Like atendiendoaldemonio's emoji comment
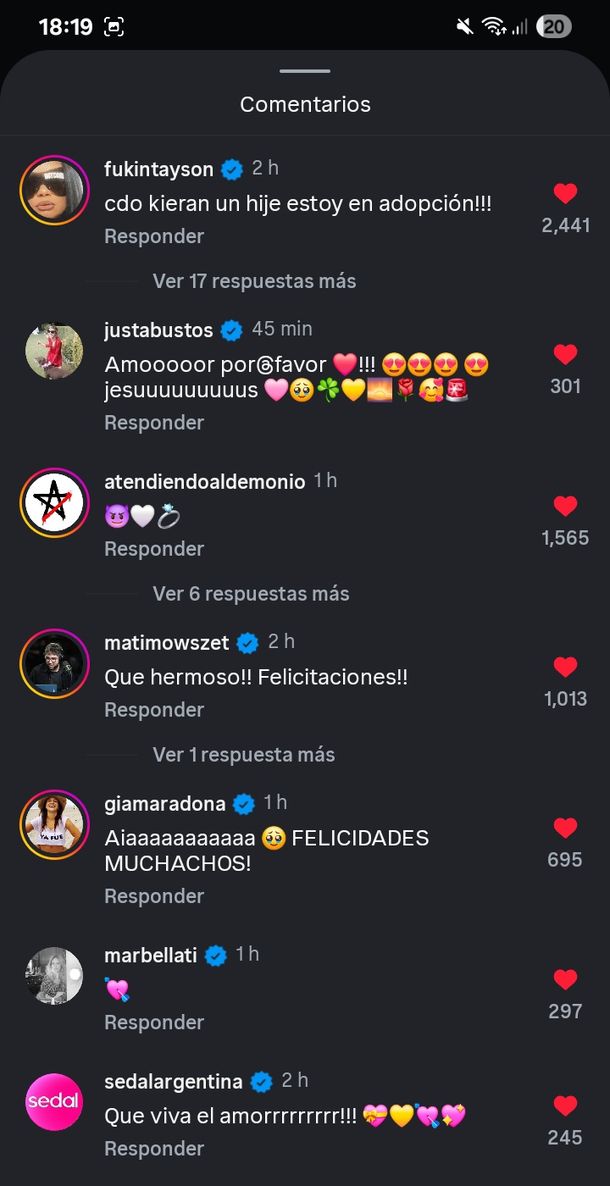Viewport: 610px width, 1186px height. 565,506
